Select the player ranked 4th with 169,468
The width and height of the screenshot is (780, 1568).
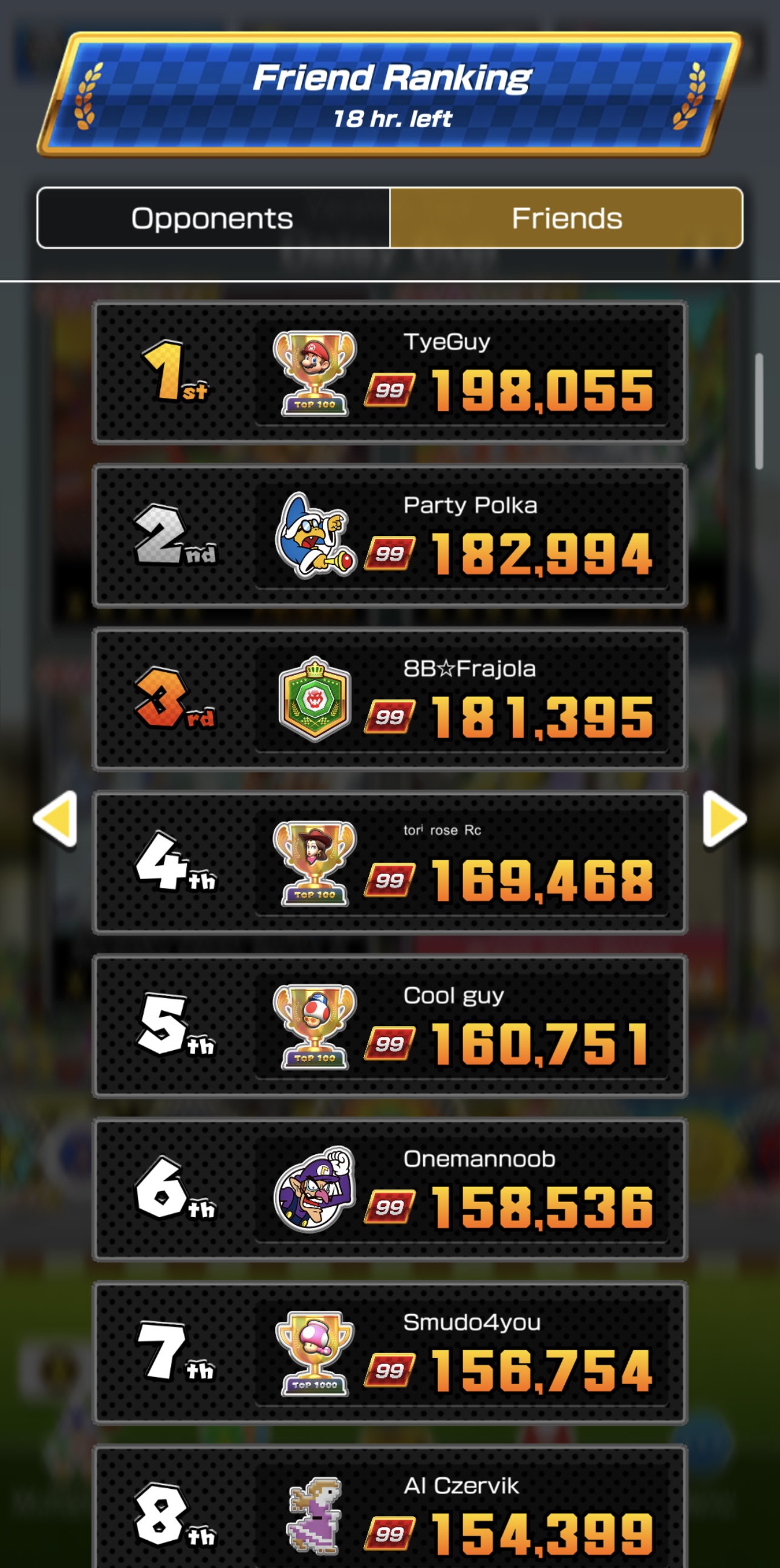coord(389,863)
